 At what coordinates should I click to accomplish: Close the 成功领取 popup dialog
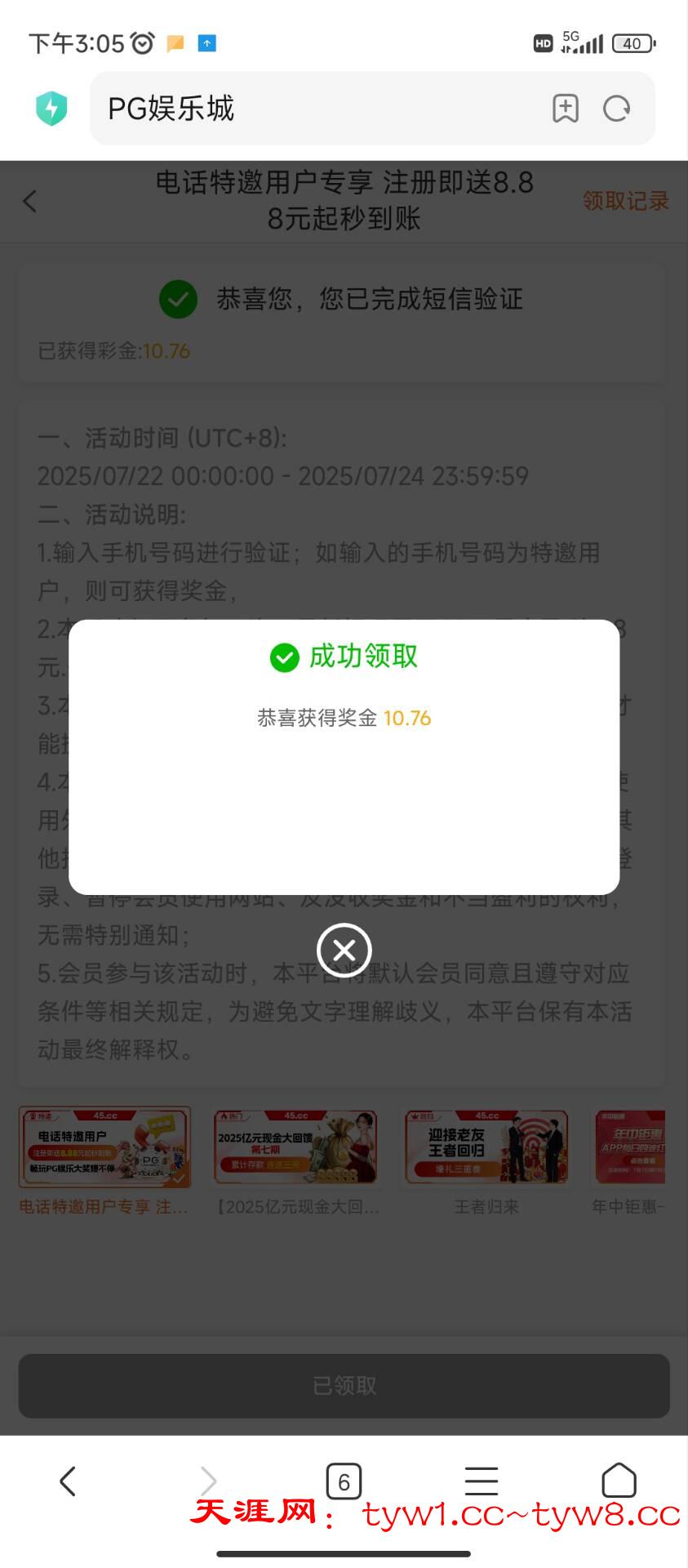tap(344, 950)
